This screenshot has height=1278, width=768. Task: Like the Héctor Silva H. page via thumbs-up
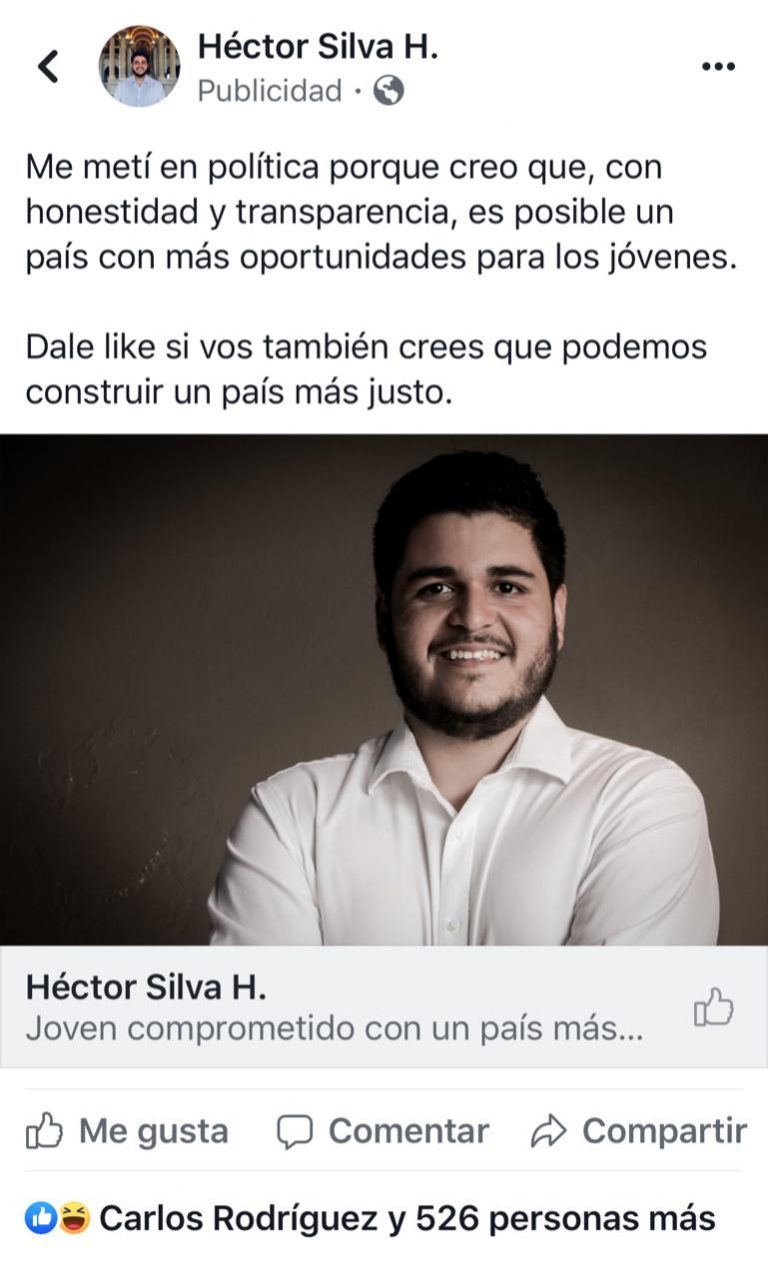click(x=714, y=1007)
